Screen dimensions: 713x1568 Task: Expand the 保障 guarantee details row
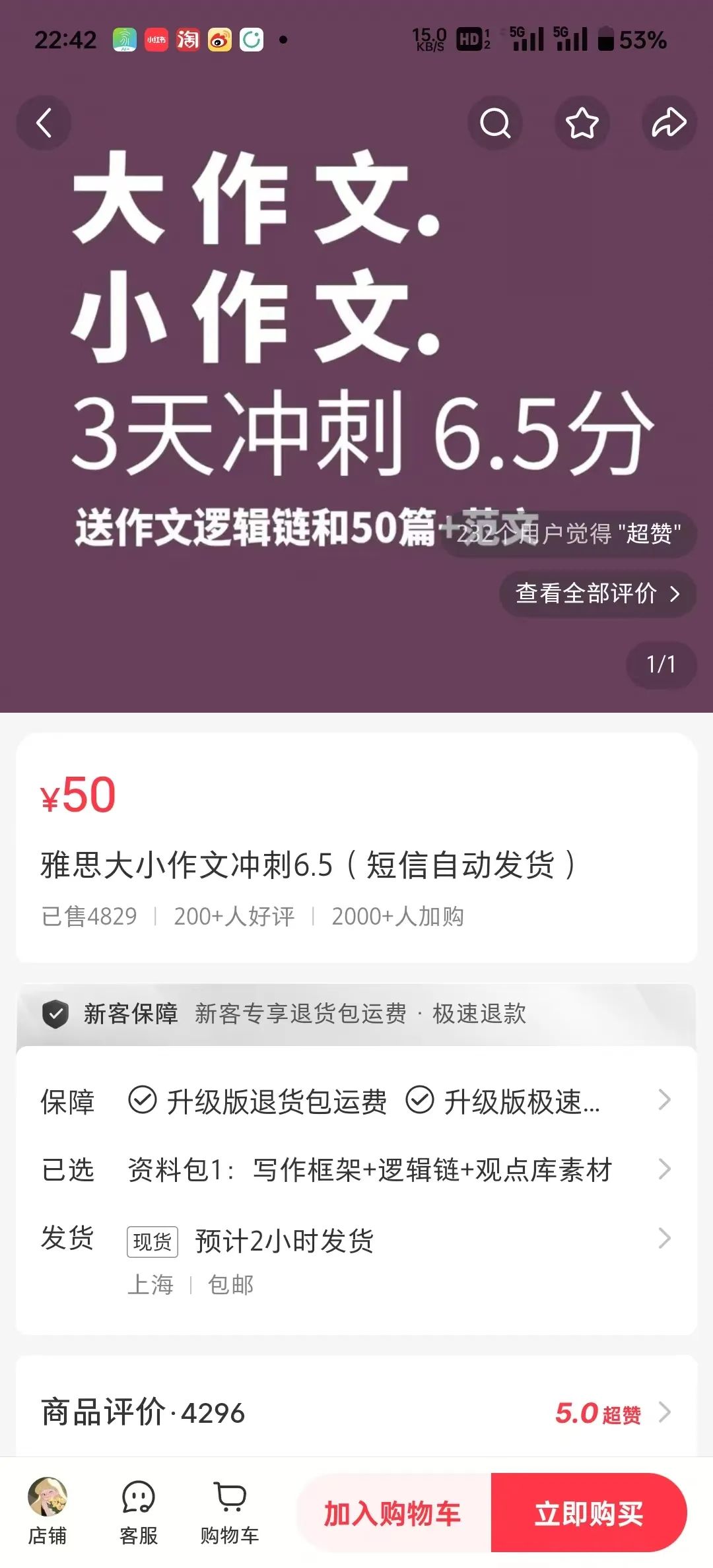(356, 1101)
